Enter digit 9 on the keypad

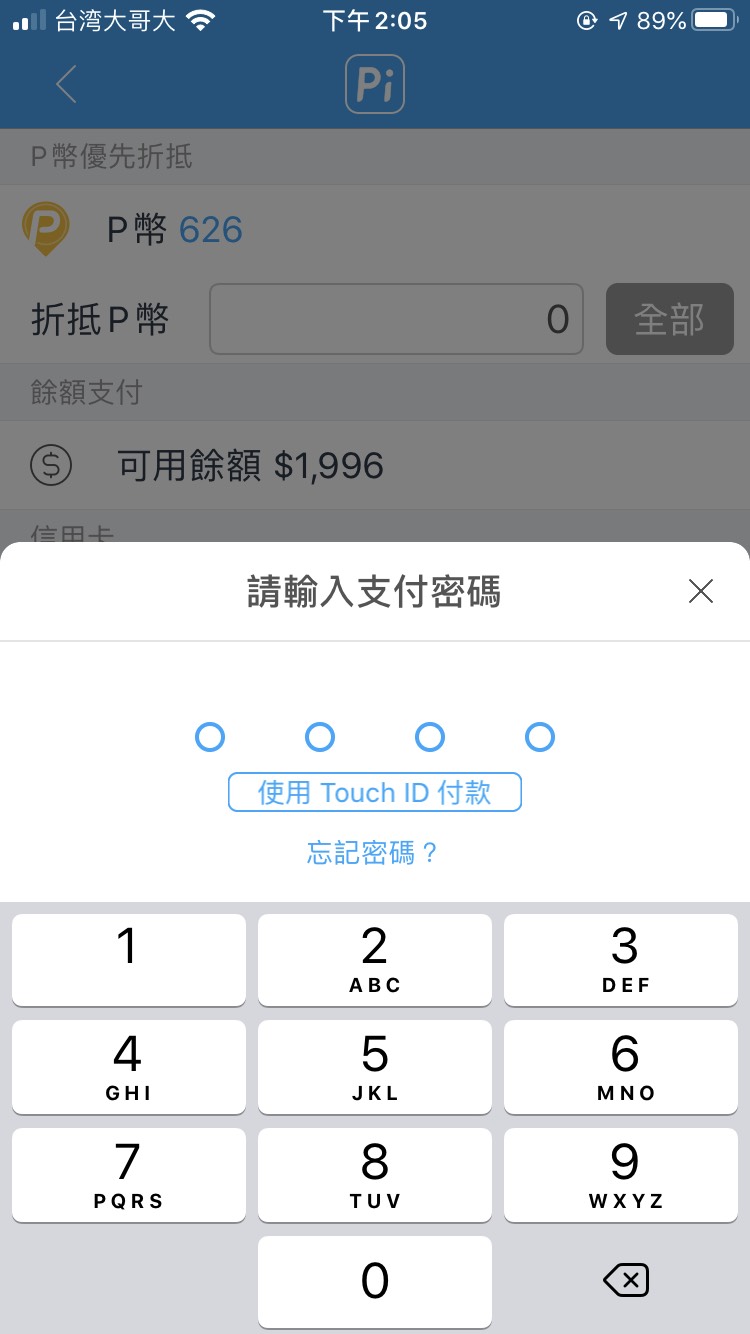click(x=621, y=1175)
